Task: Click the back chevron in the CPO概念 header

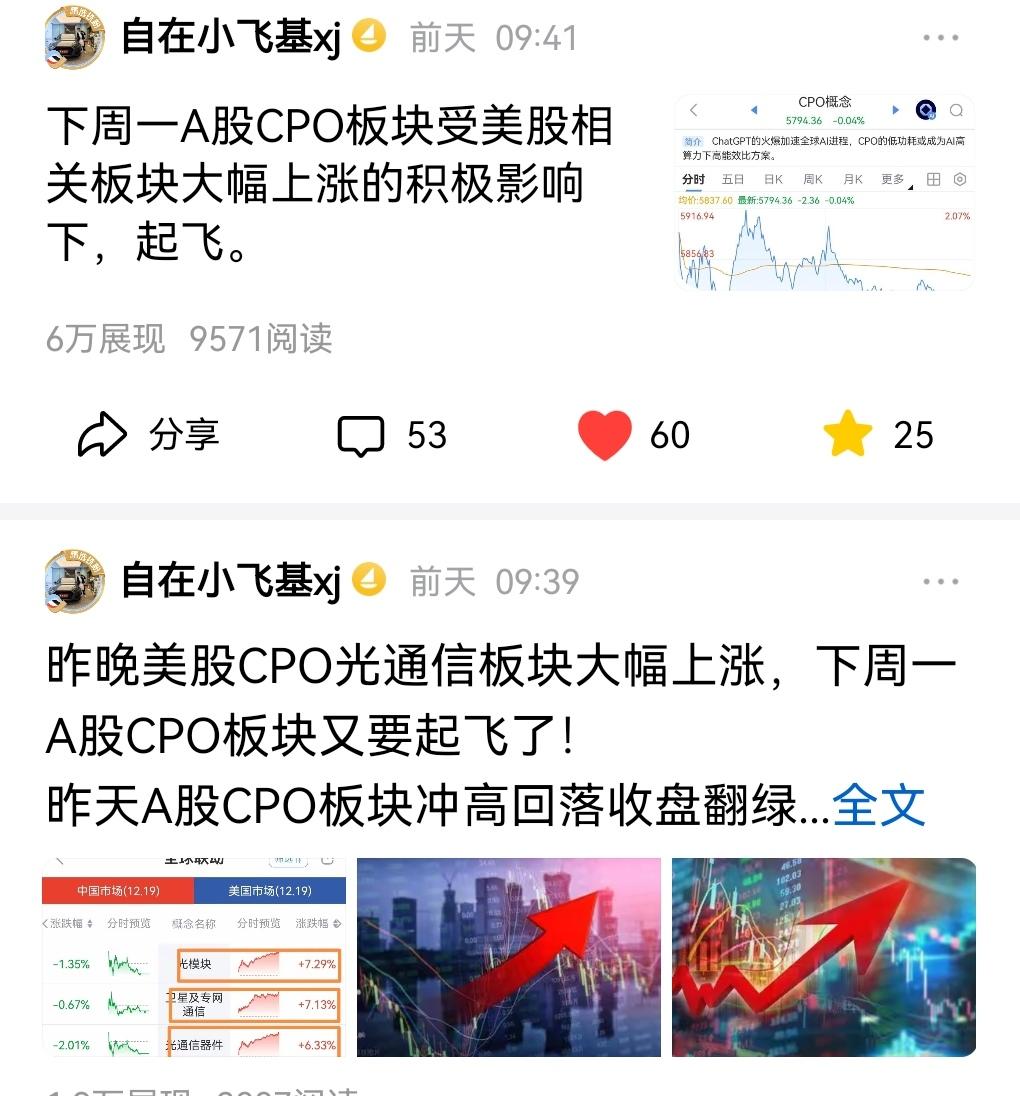Action: pos(694,110)
